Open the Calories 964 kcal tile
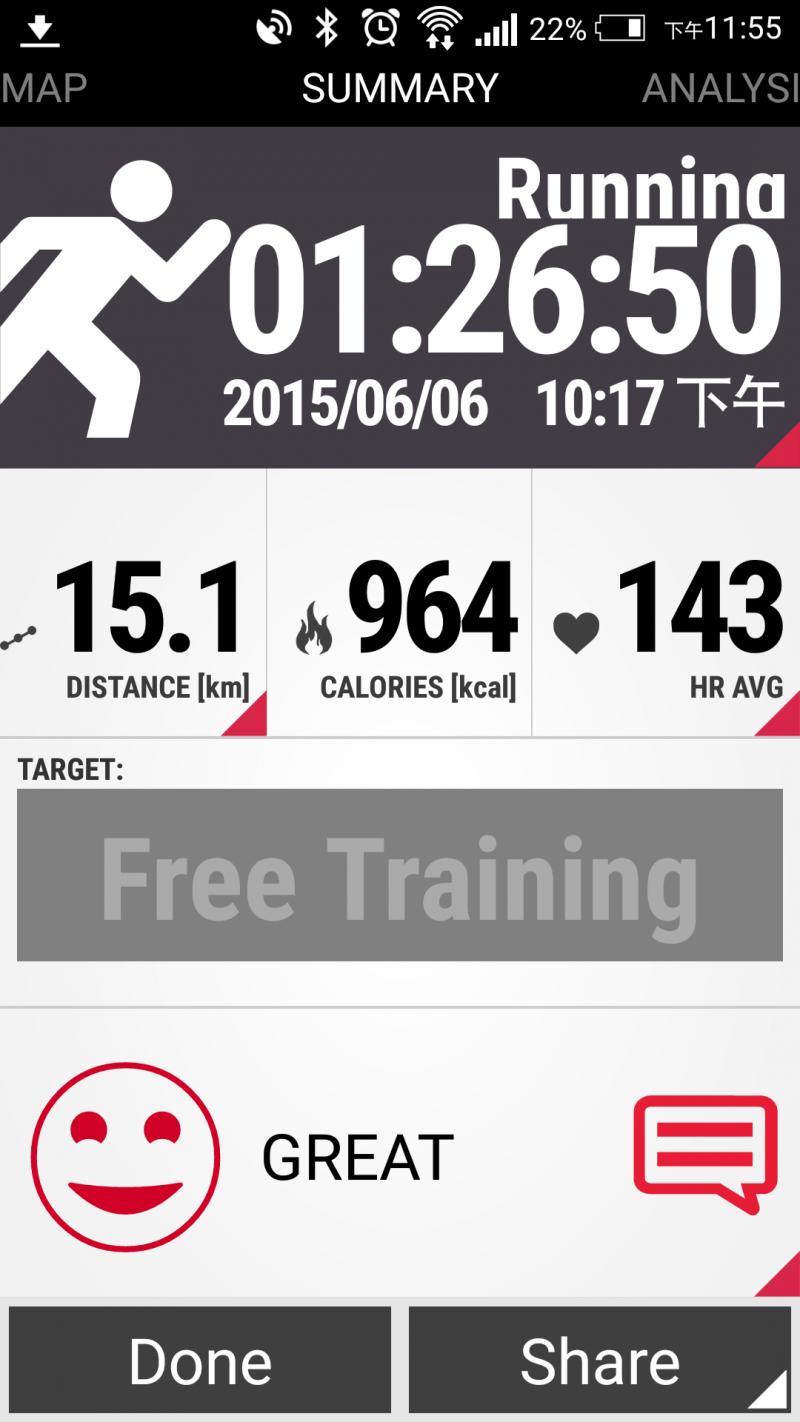Image resolution: width=800 pixels, height=1422 pixels. [x=400, y=603]
